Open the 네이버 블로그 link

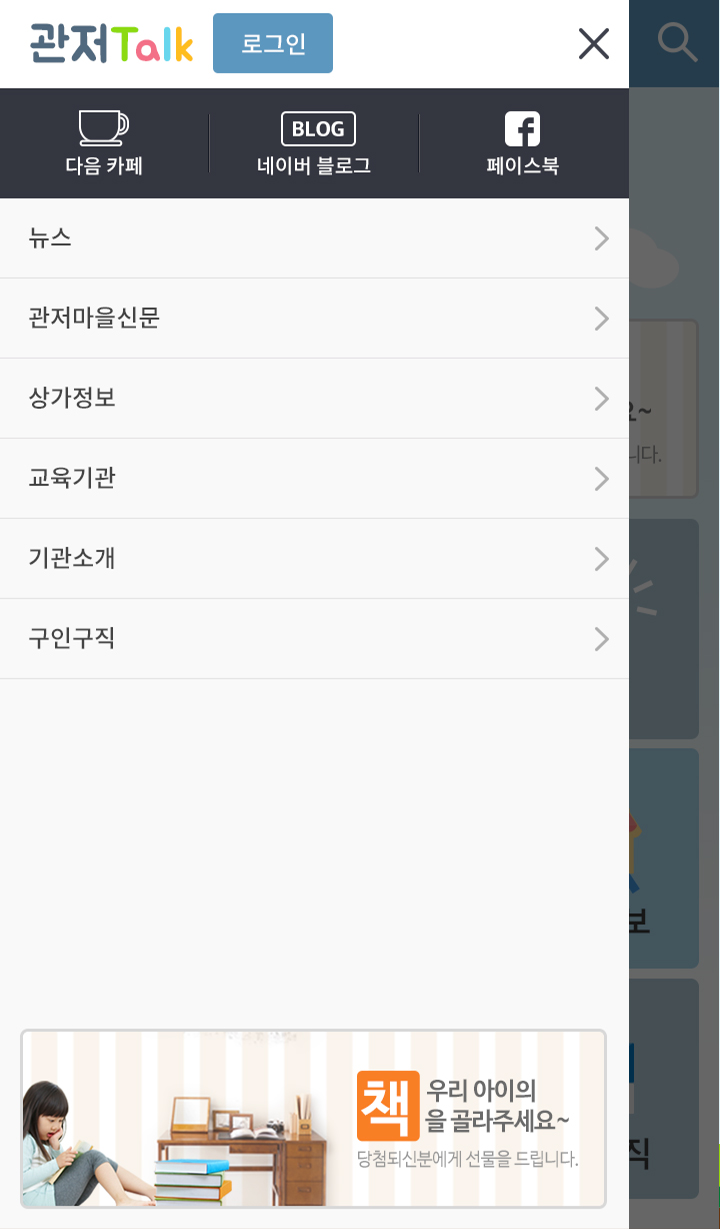314,144
